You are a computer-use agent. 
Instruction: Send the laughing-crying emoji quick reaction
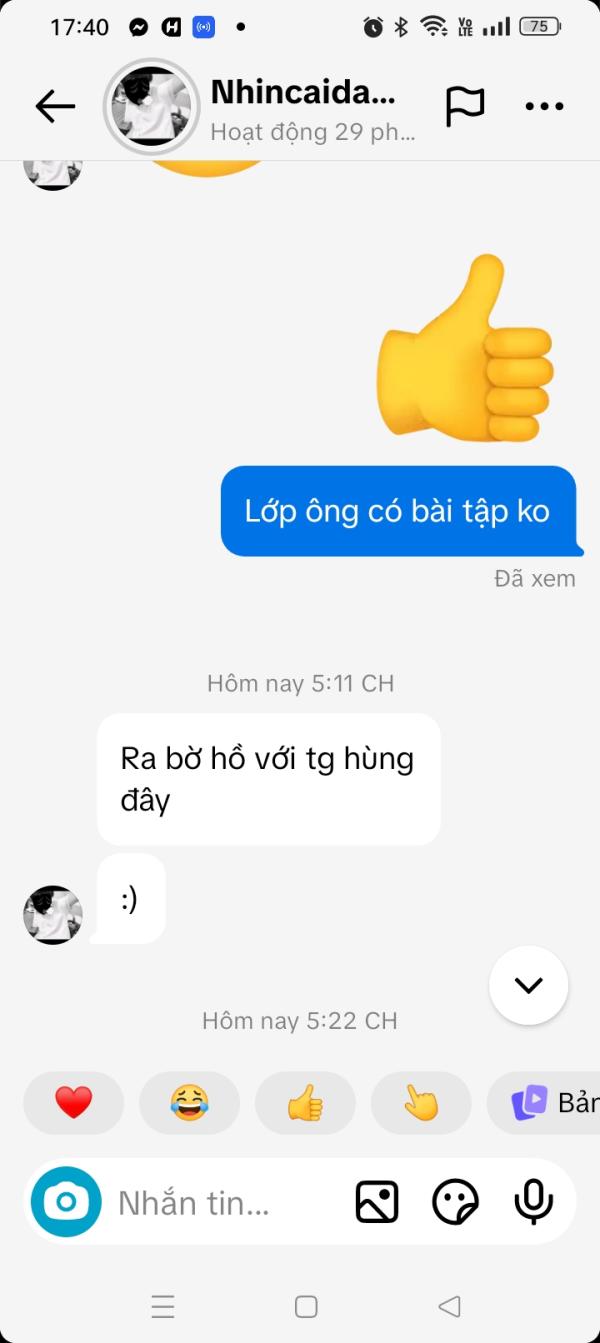coord(189,1103)
